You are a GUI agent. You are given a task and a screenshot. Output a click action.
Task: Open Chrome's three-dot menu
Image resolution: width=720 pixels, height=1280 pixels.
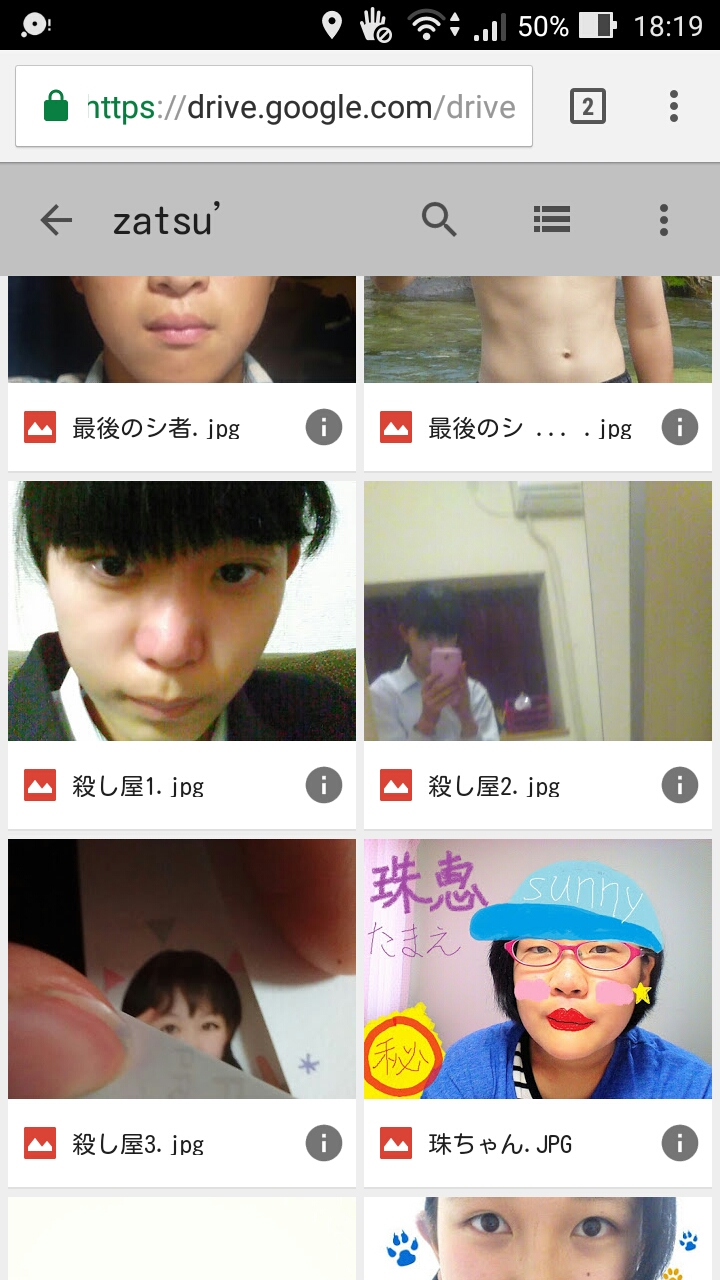(x=674, y=106)
